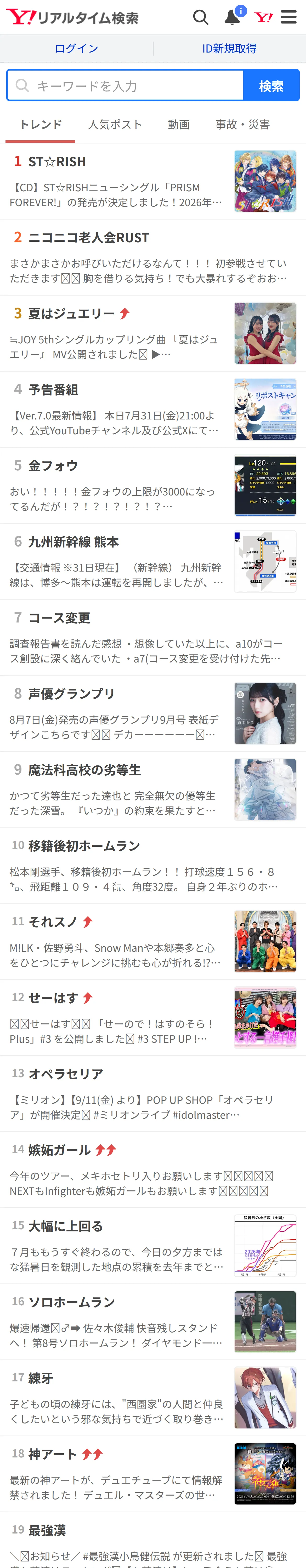Open trend 3 夏はジュエリー

tap(153, 333)
